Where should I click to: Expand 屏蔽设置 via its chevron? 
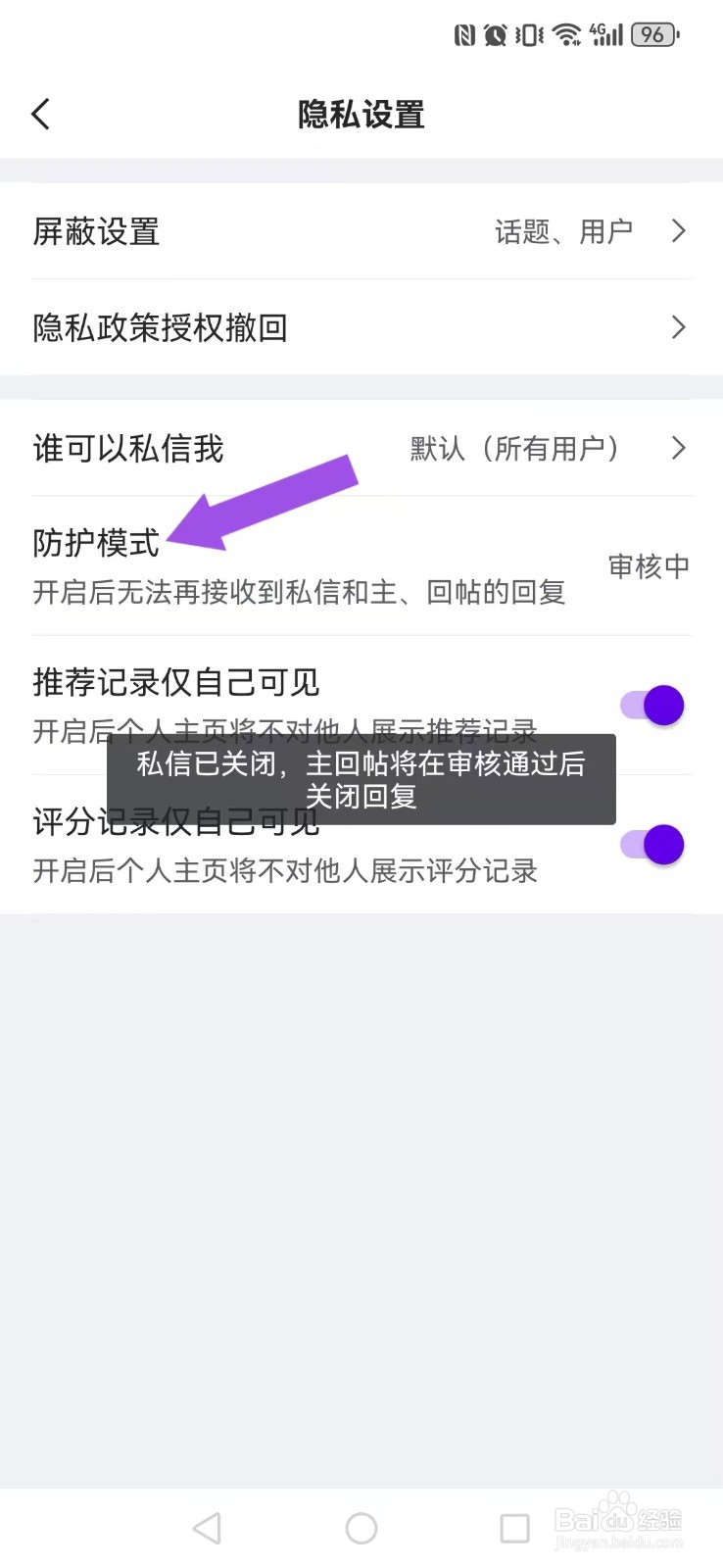point(678,231)
